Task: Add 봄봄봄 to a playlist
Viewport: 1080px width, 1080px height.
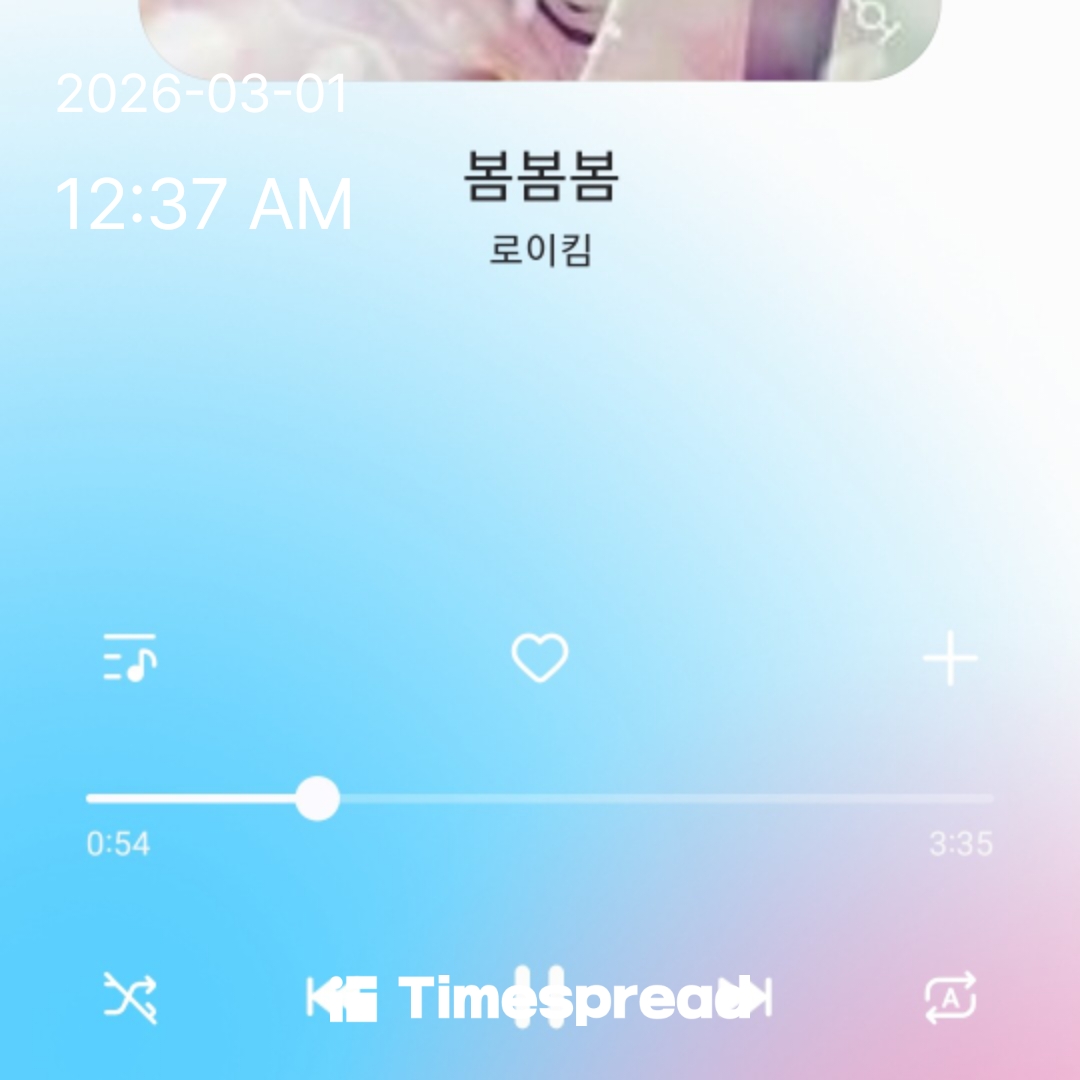Action: 949,659
